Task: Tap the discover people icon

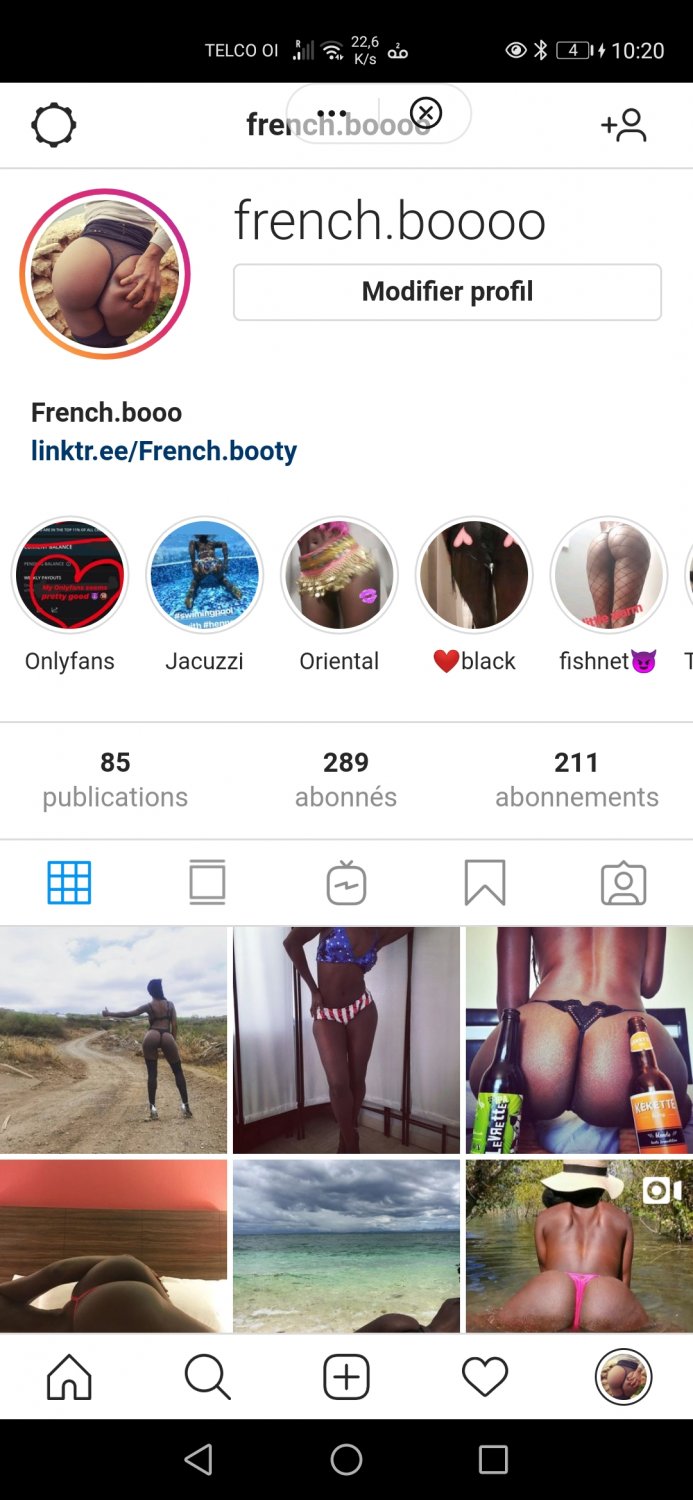Action: pos(624,125)
